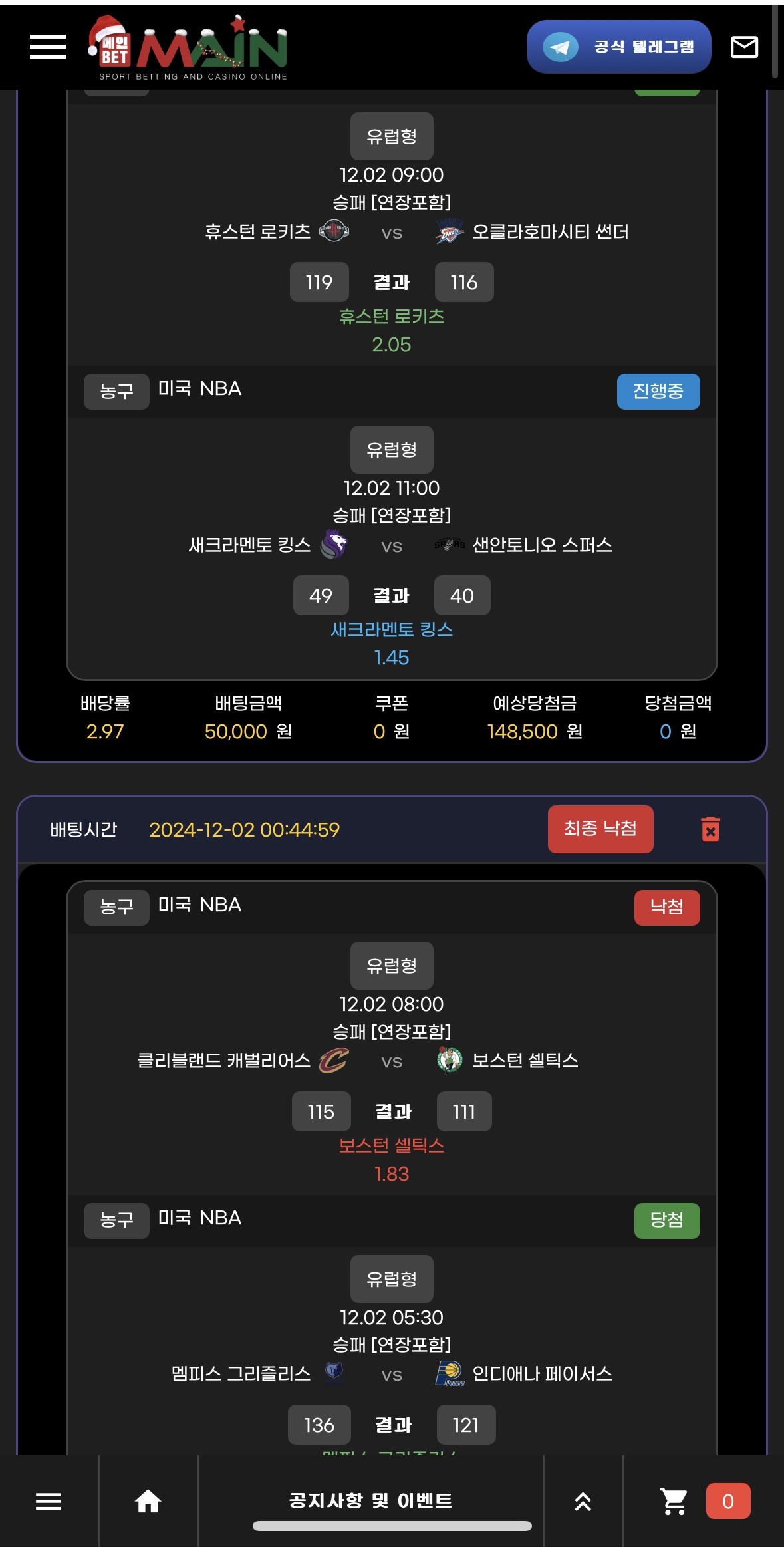The height and width of the screenshot is (1547, 784).
Task: Go to the home page
Action: [148, 1501]
